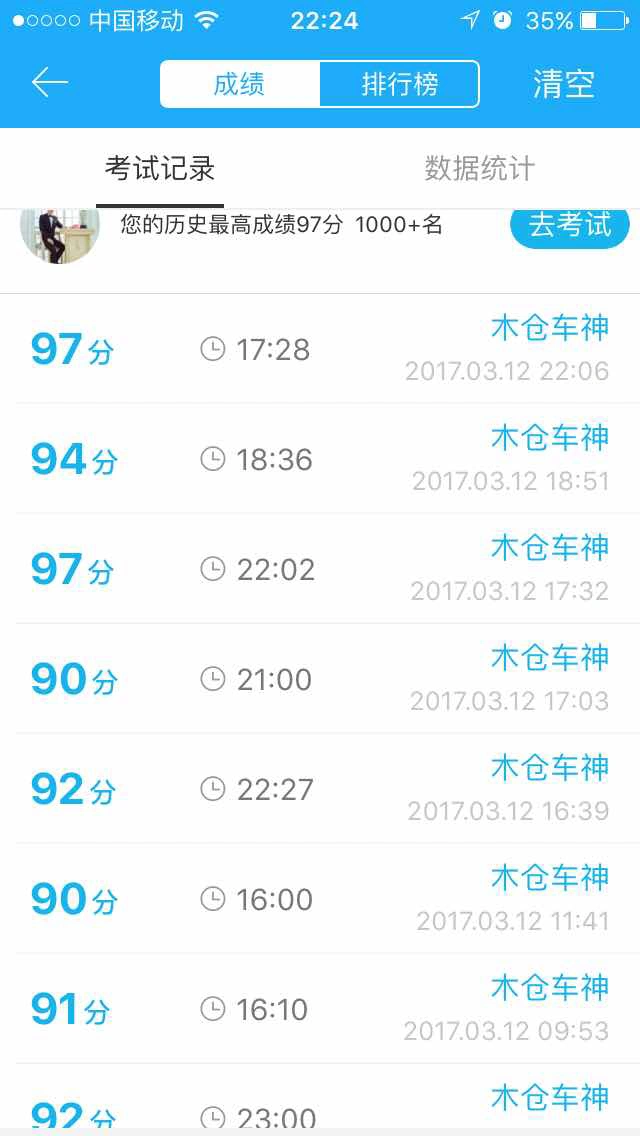Tap 清空 to clear records
Image resolution: width=640 pixels, height=1136 pixels.
tap(564, 84)
